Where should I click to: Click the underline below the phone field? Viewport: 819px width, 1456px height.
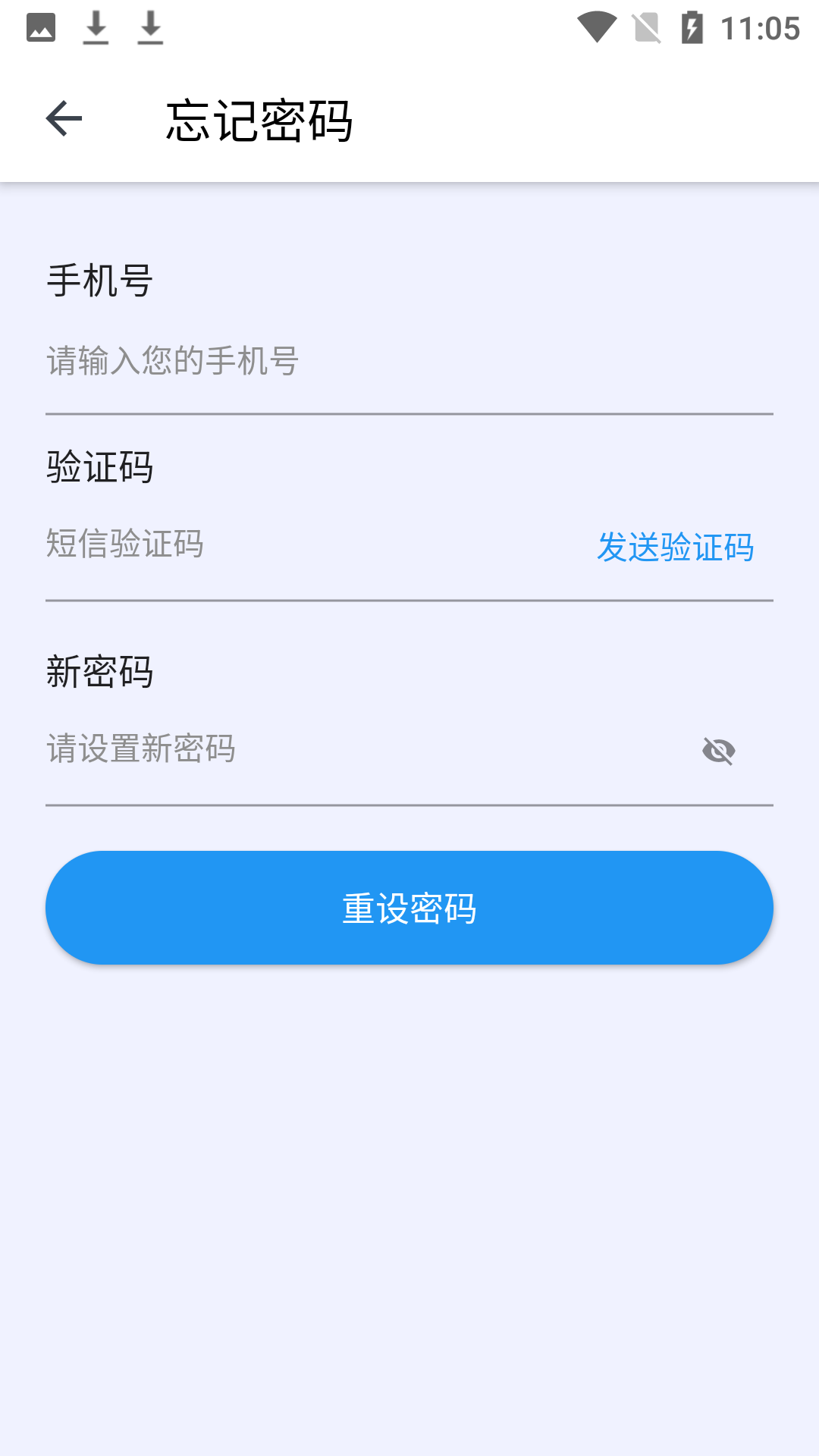click(409, 413)
